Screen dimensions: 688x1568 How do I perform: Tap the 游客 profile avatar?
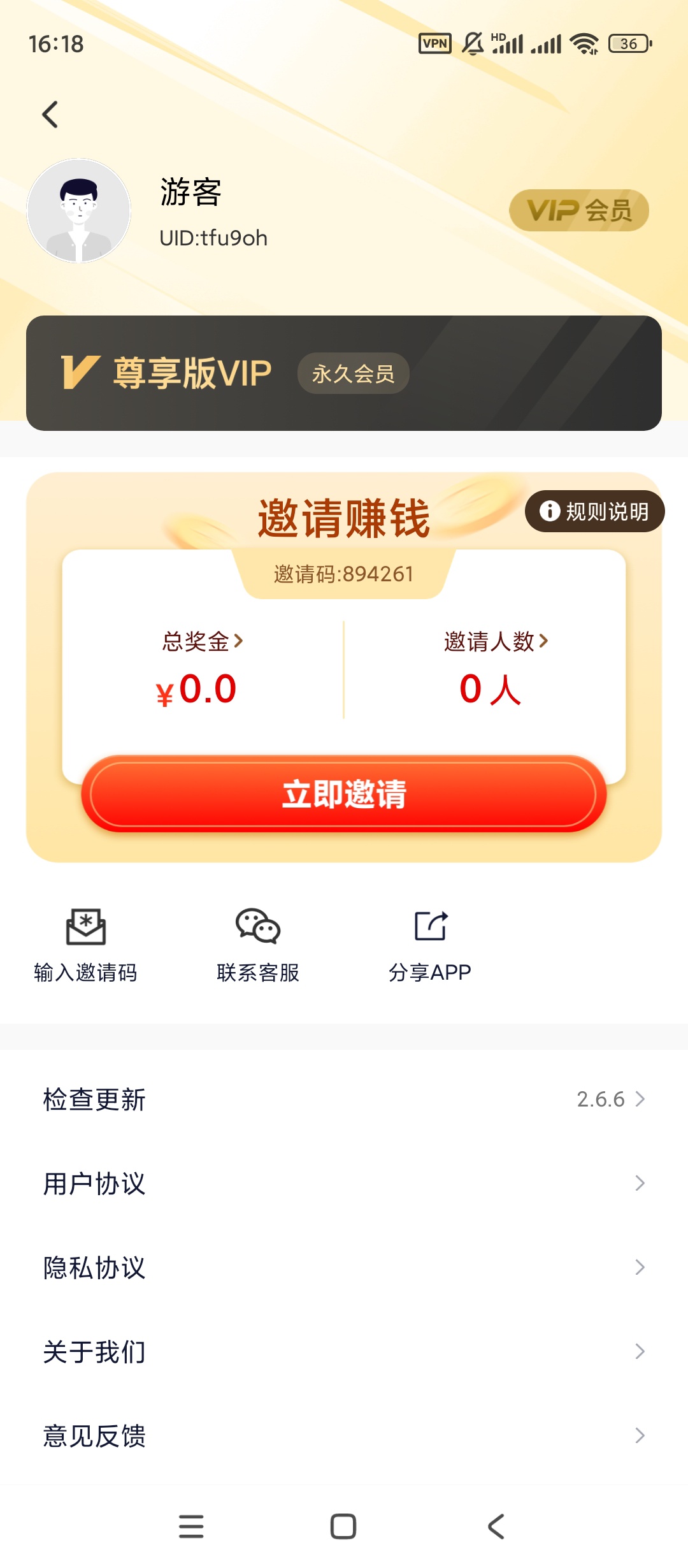(x=79, y=211)
